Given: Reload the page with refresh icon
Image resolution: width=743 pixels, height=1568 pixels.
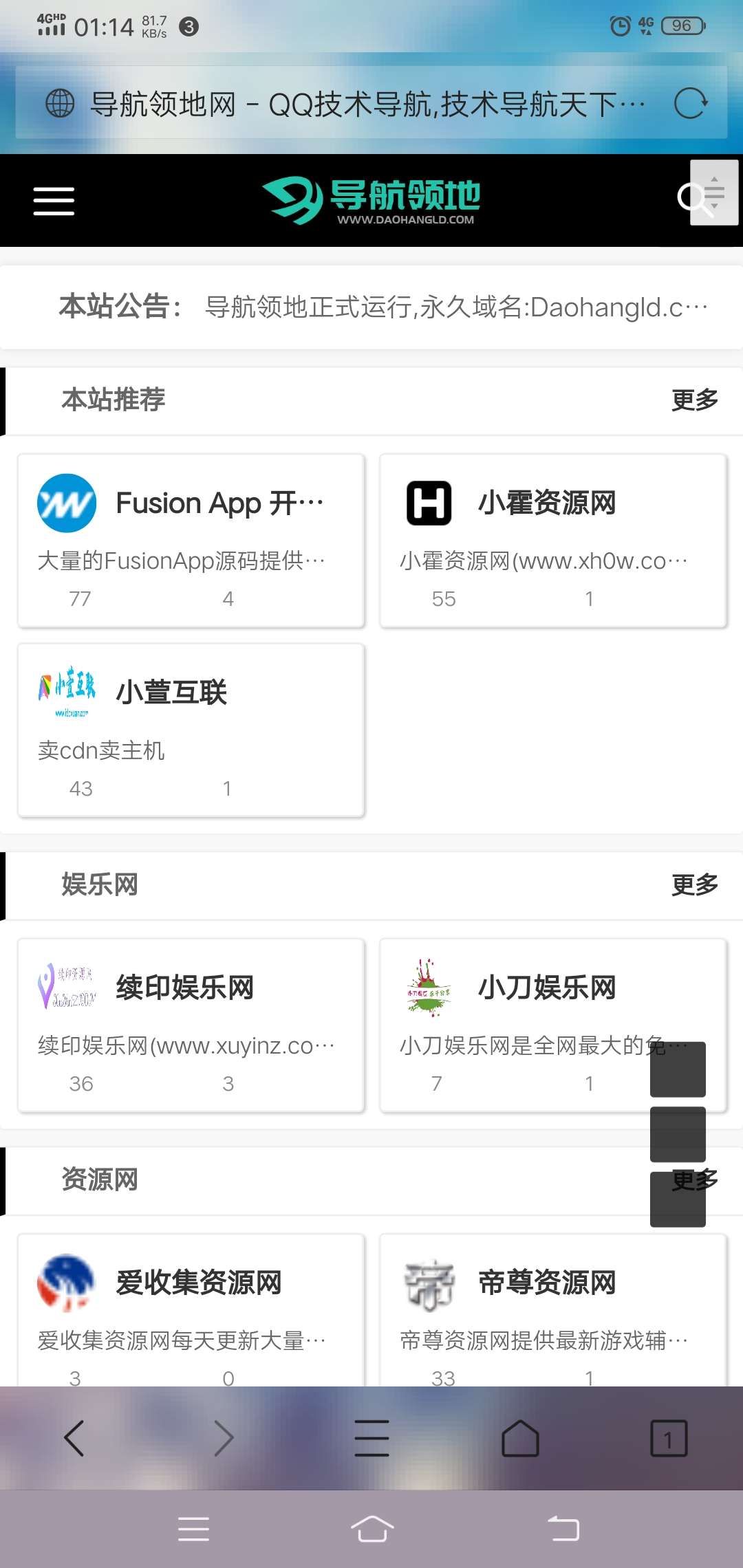Looking at the screenshot, I should pyautogui.click(x=690, y=104).
